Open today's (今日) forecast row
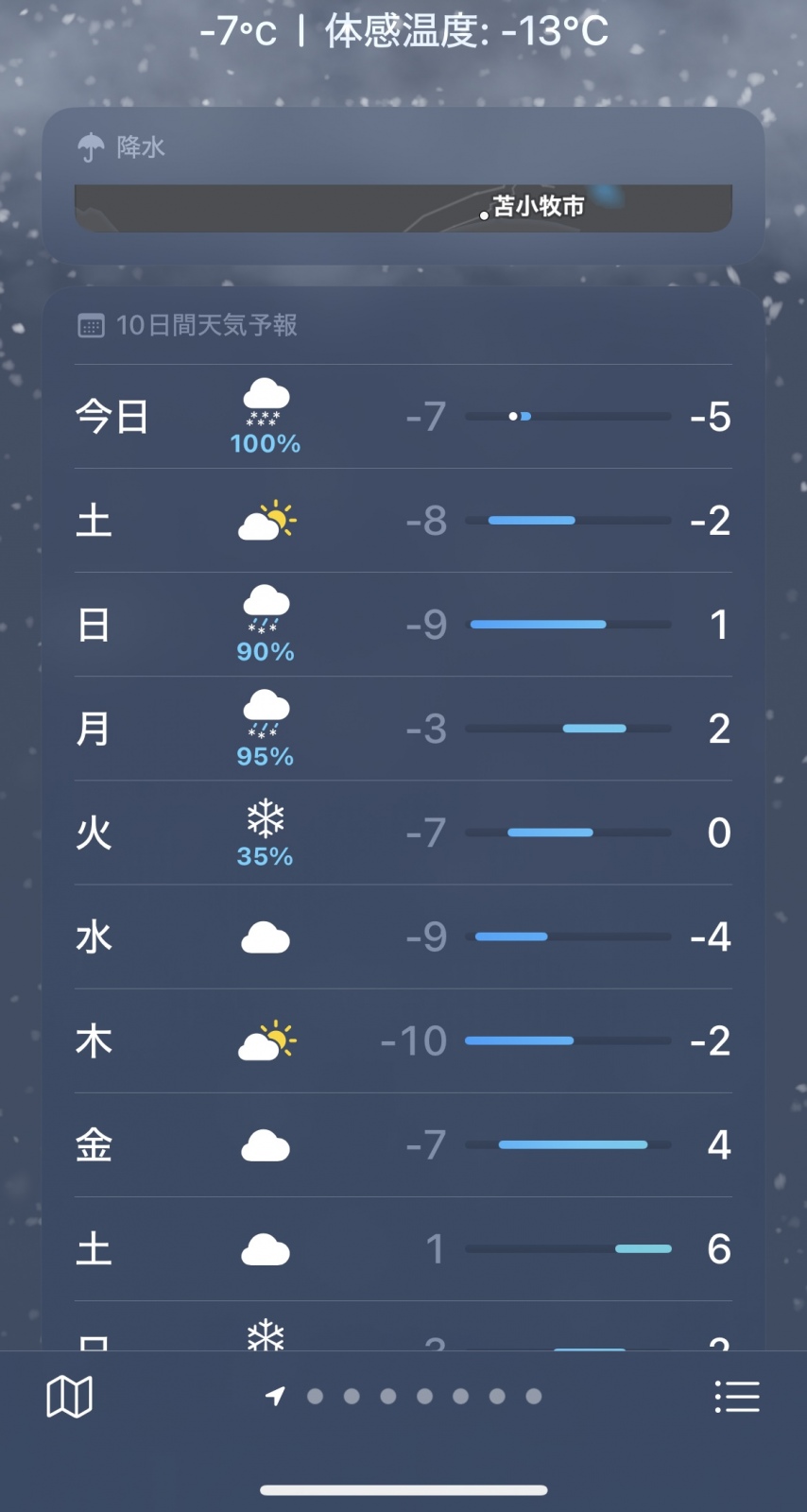Screen dimensions: 807x1512 (403, 417)
